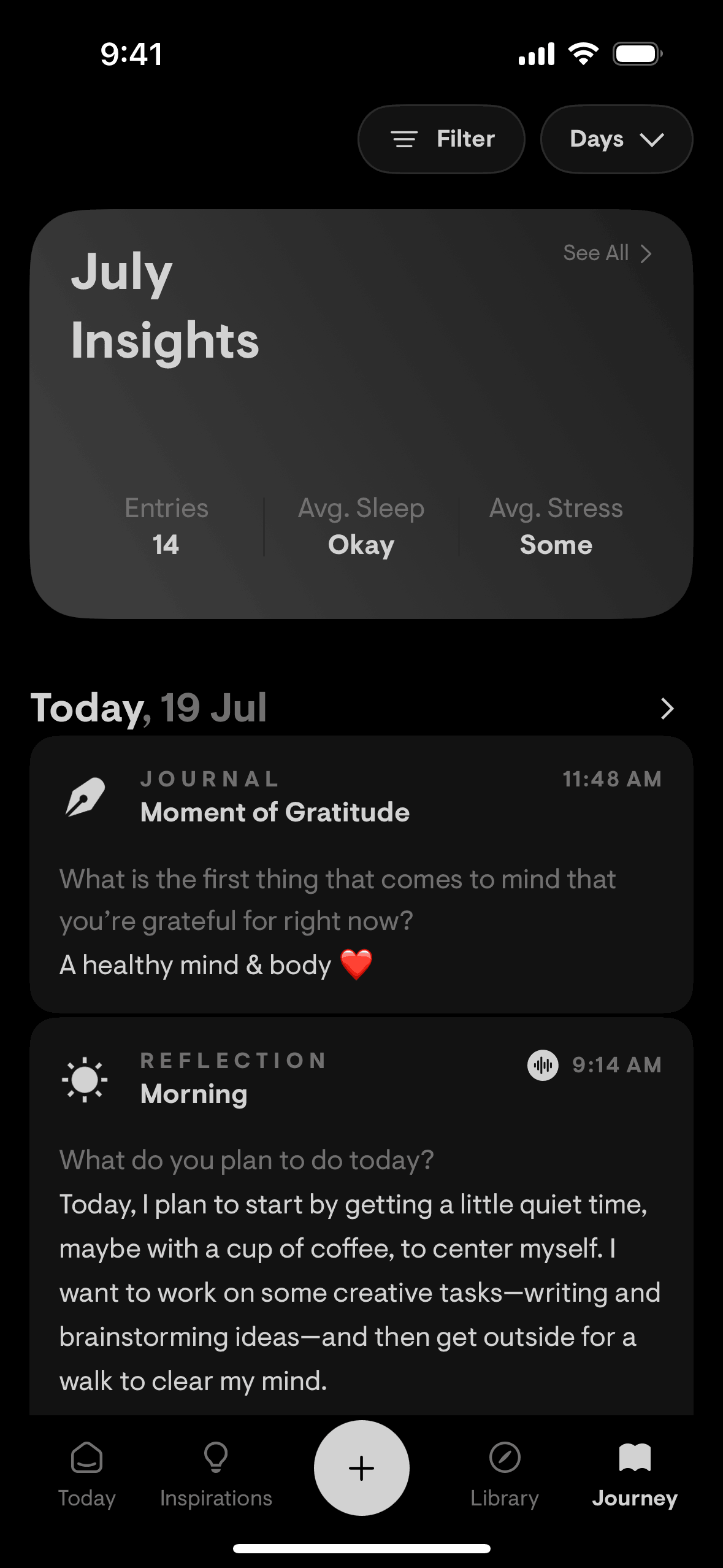Switch to the Today tab

87,1474
